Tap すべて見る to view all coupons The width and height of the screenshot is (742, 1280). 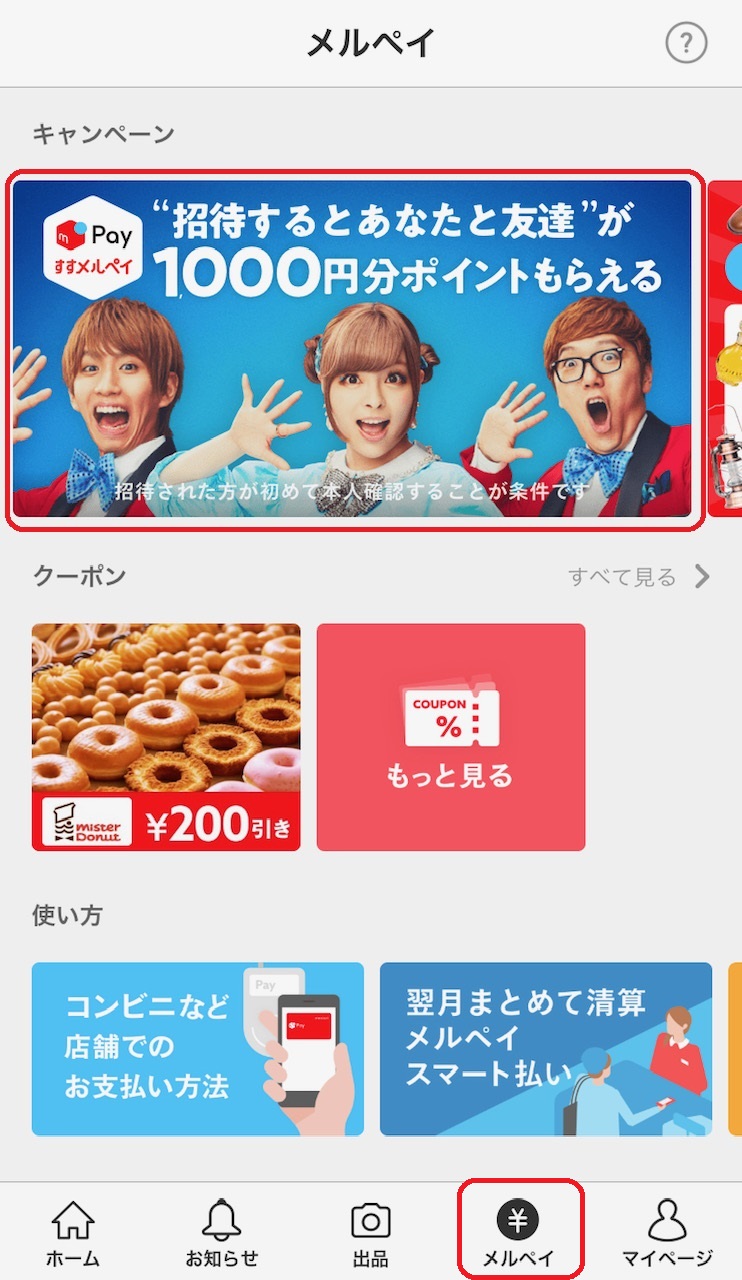click(639, 577)
